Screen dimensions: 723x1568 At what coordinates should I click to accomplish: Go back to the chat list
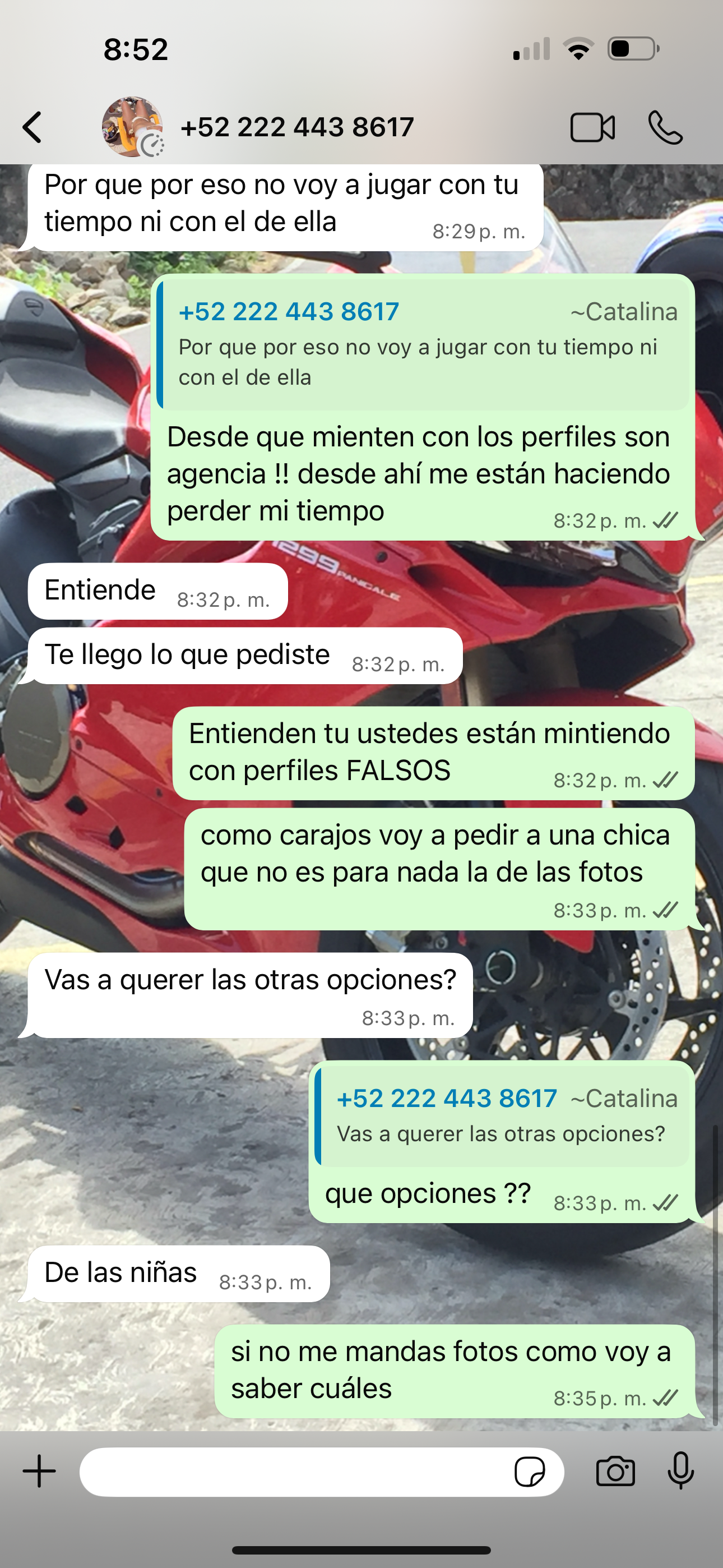(x=33, y=127)
